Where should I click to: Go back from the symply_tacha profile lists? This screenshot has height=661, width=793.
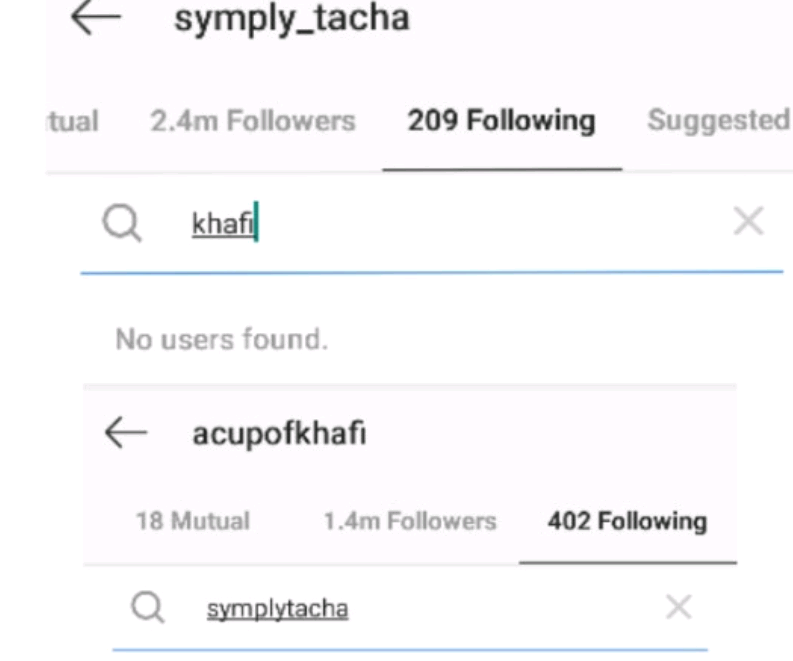click(96, 19)
